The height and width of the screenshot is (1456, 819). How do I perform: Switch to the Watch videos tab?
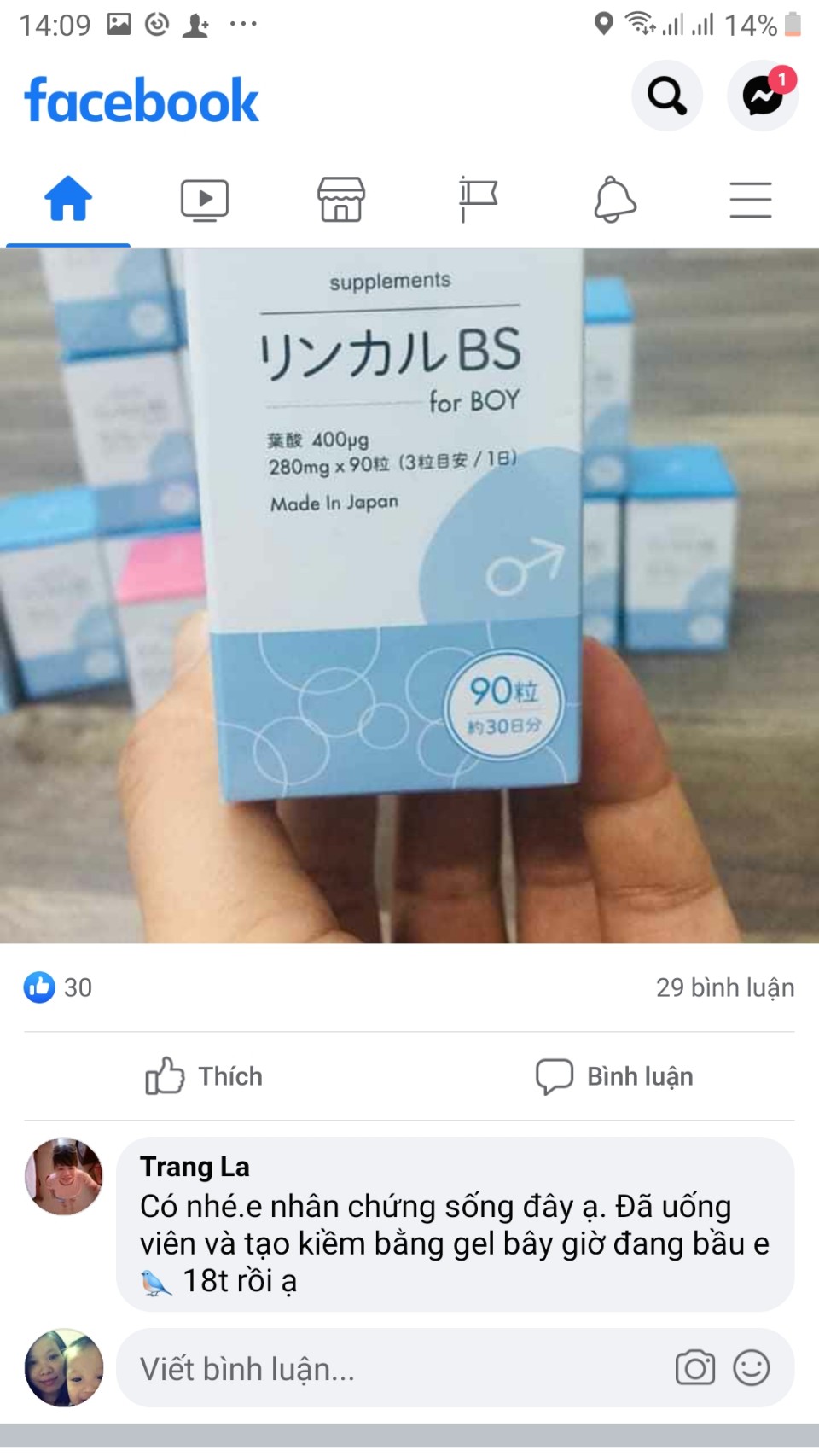(x=205, y=200)
